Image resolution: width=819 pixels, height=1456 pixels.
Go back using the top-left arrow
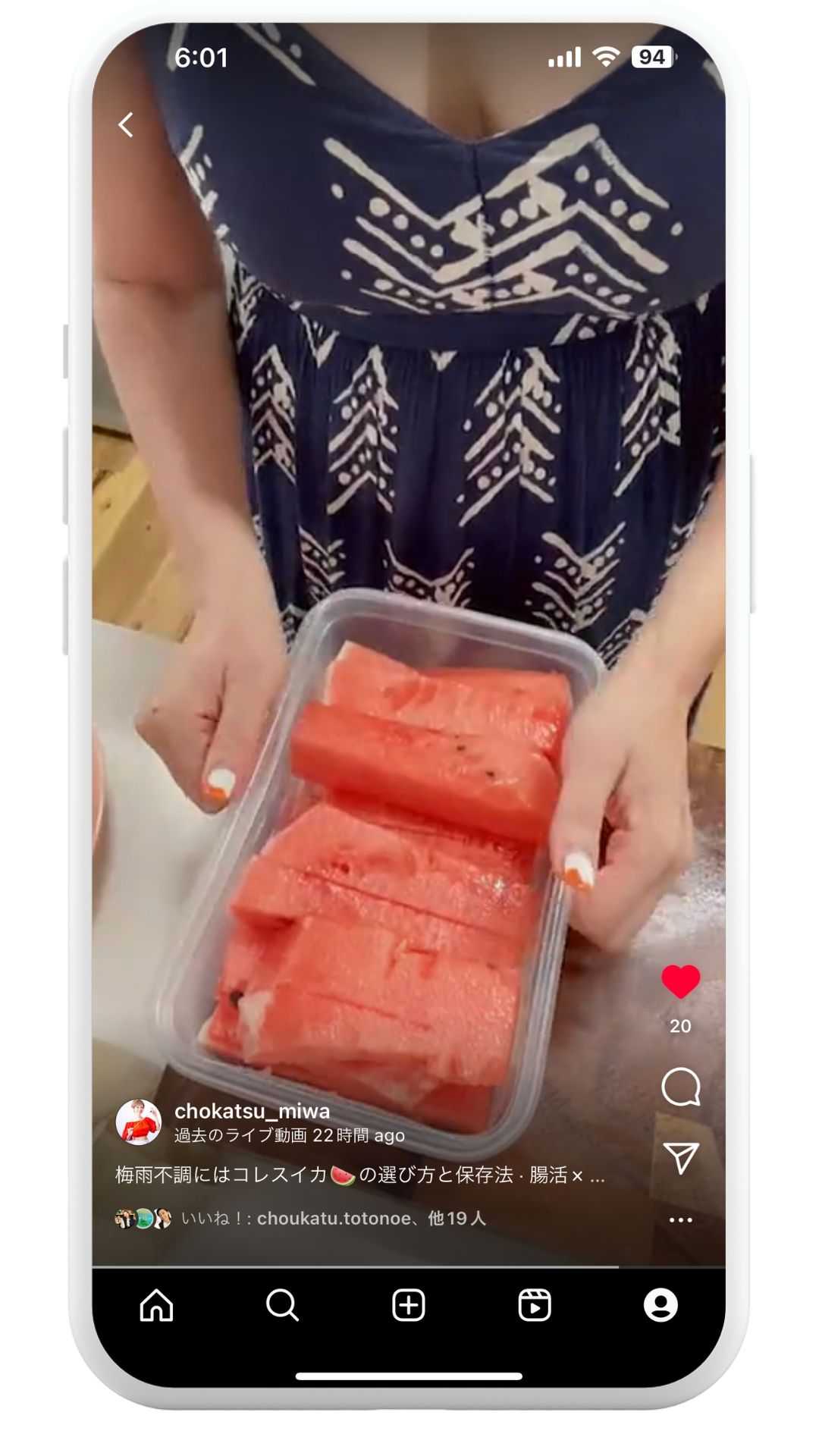click(126, 125)
